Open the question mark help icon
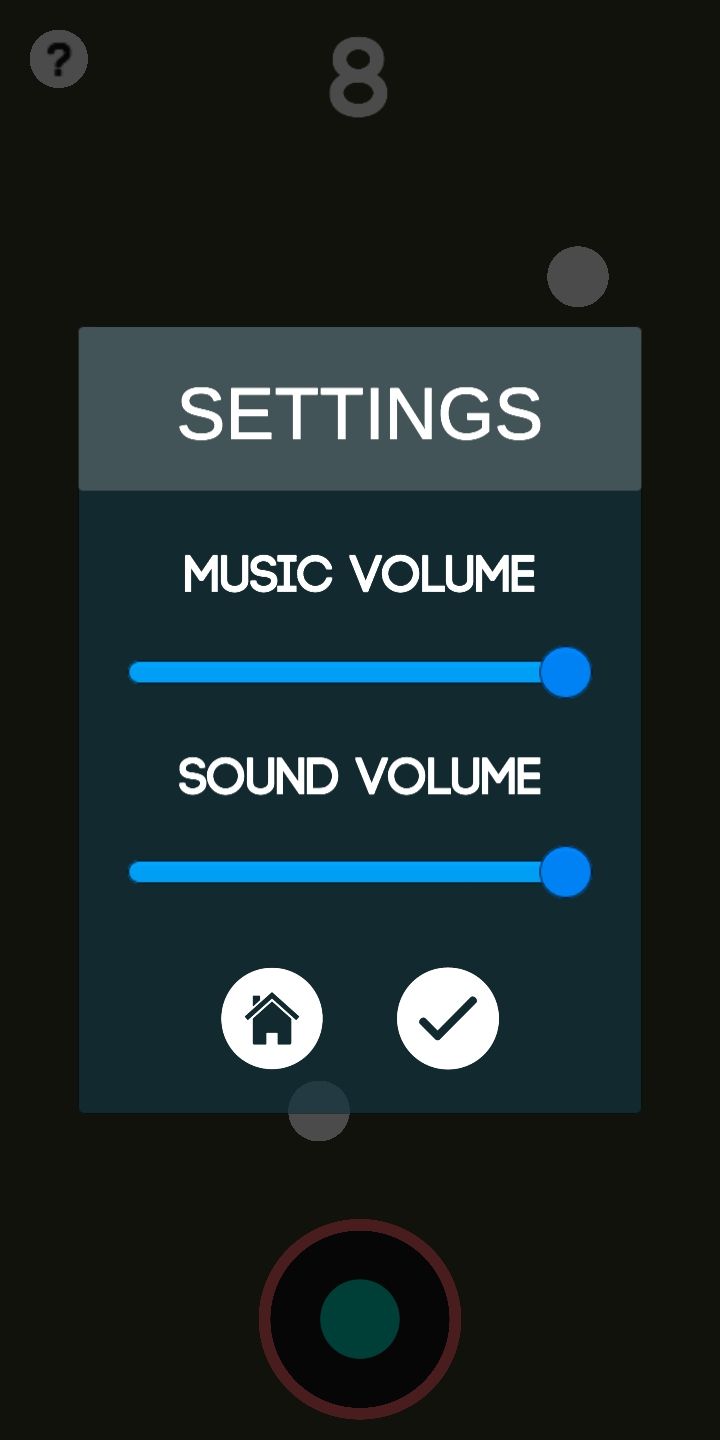The image size is (720, 1440). click(59, 59)
